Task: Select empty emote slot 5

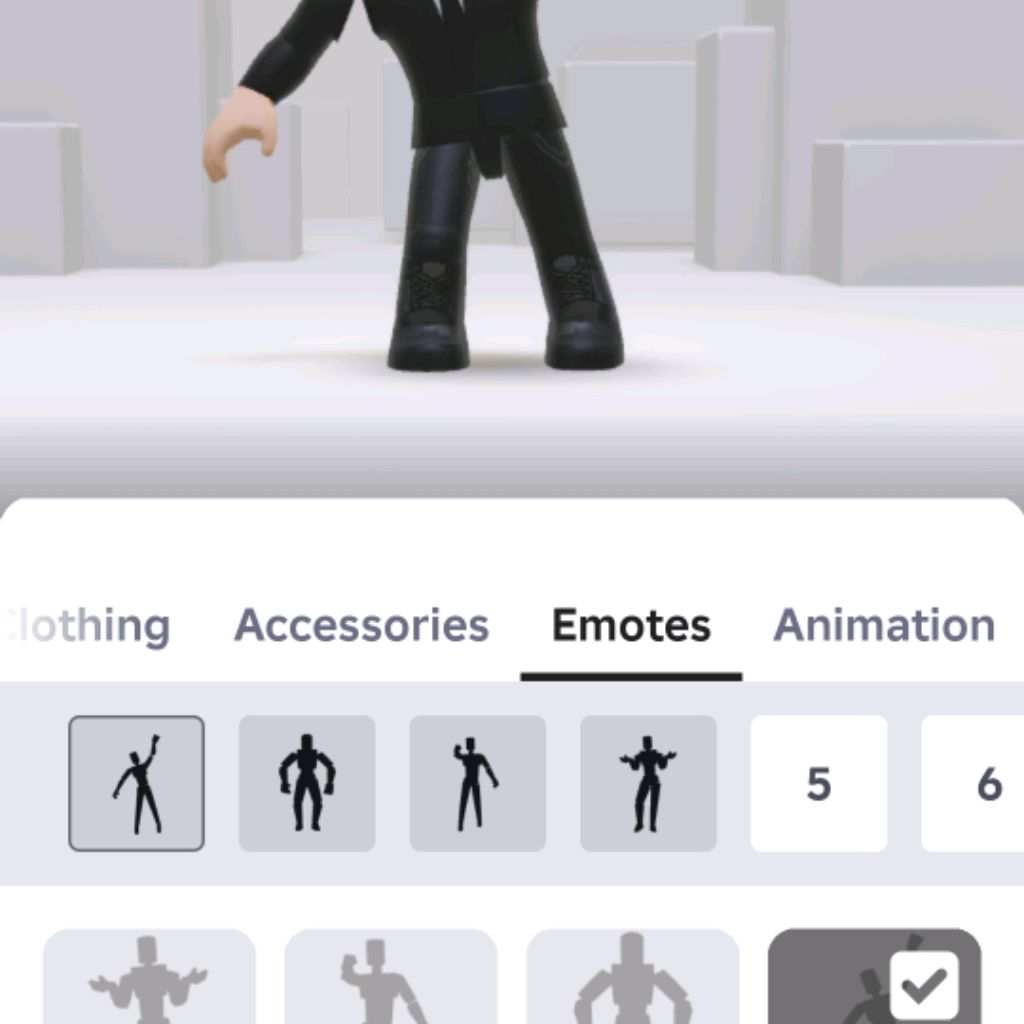Action: click(818, 783)
